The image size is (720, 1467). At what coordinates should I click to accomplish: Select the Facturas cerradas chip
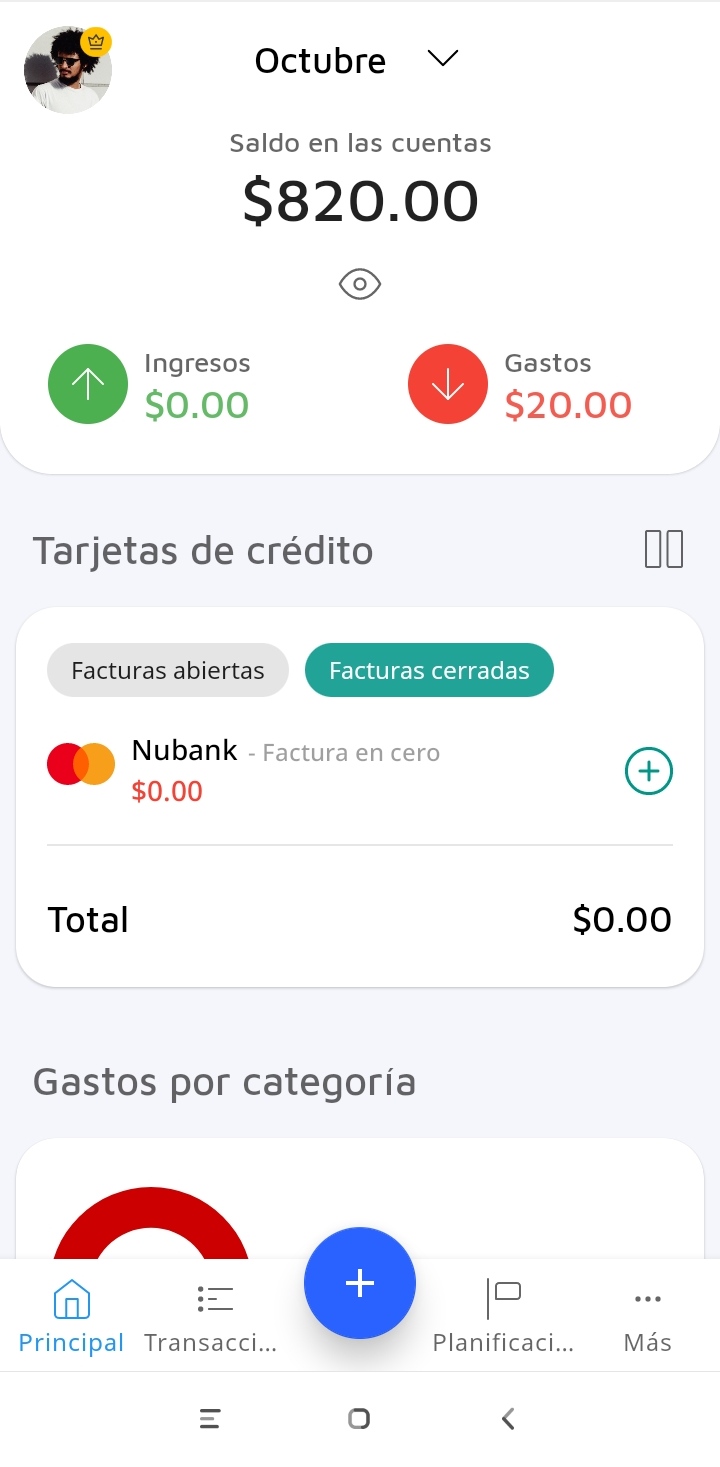[429, 670]
